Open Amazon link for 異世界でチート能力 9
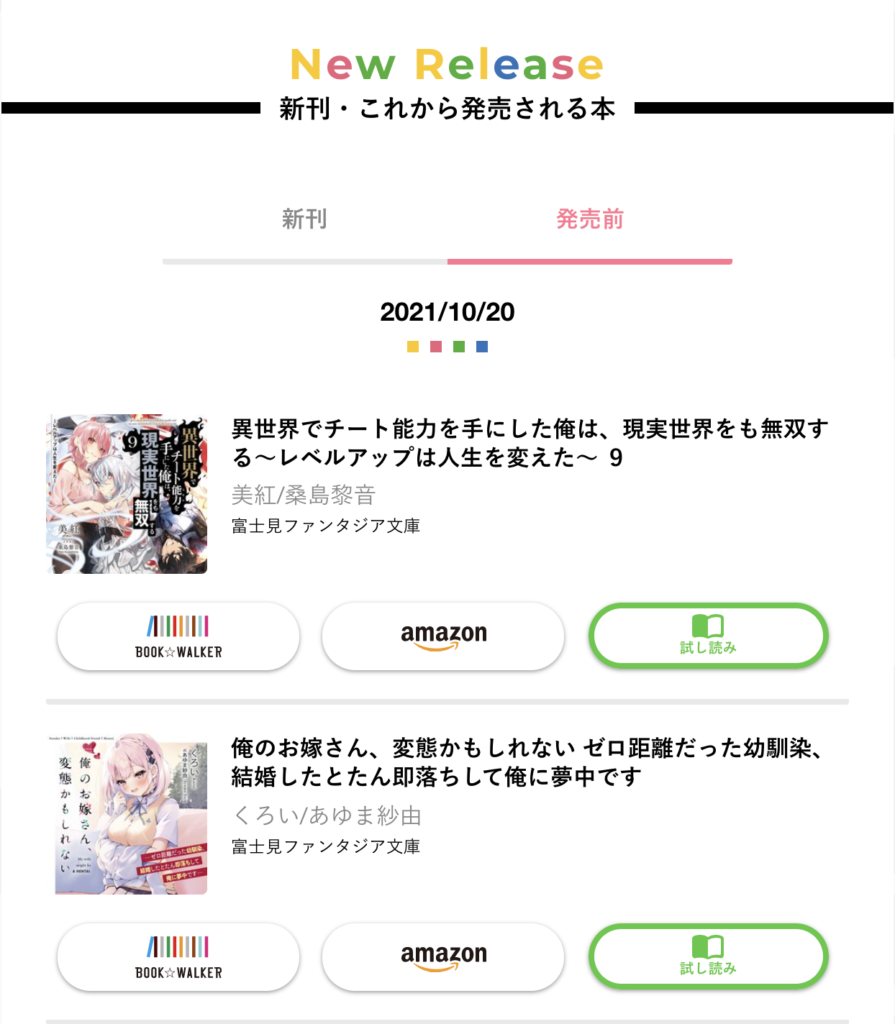 click(x=443, y=636)
